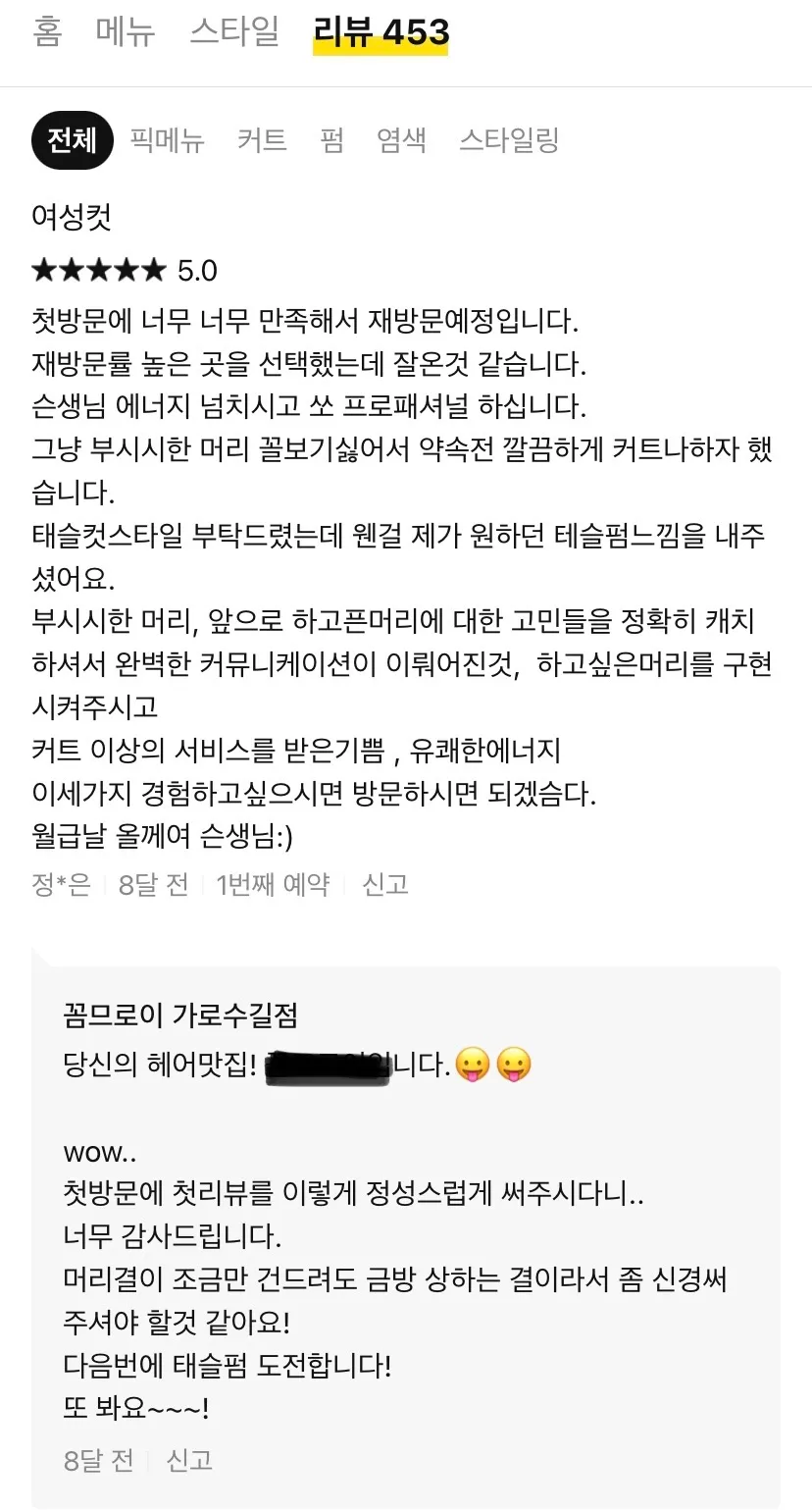Click the 8달 전 timestamp on the review
812x1510 pixels.
click(152, 884)
